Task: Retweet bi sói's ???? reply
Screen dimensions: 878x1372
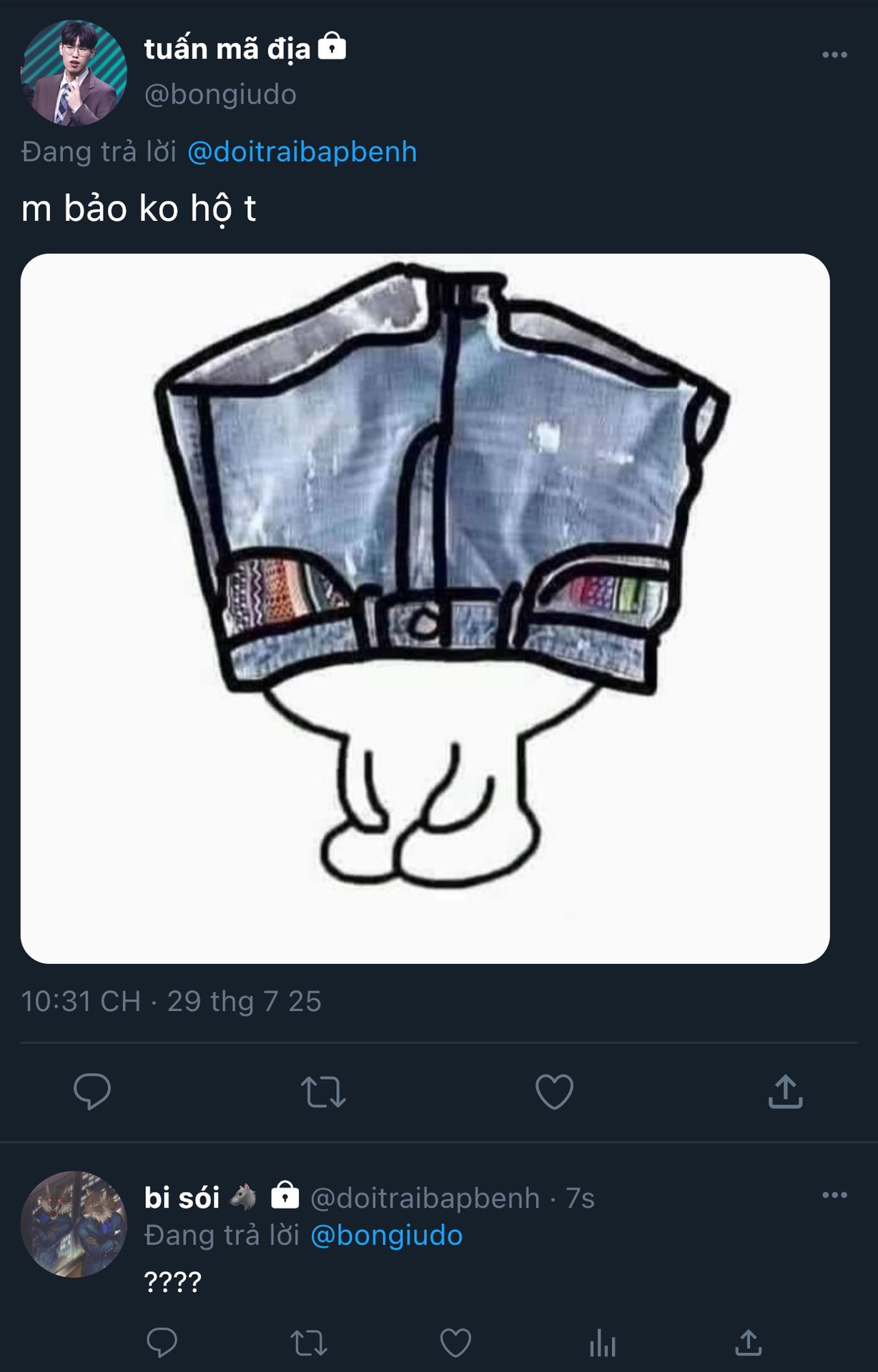Action: tap(309, 1343)
